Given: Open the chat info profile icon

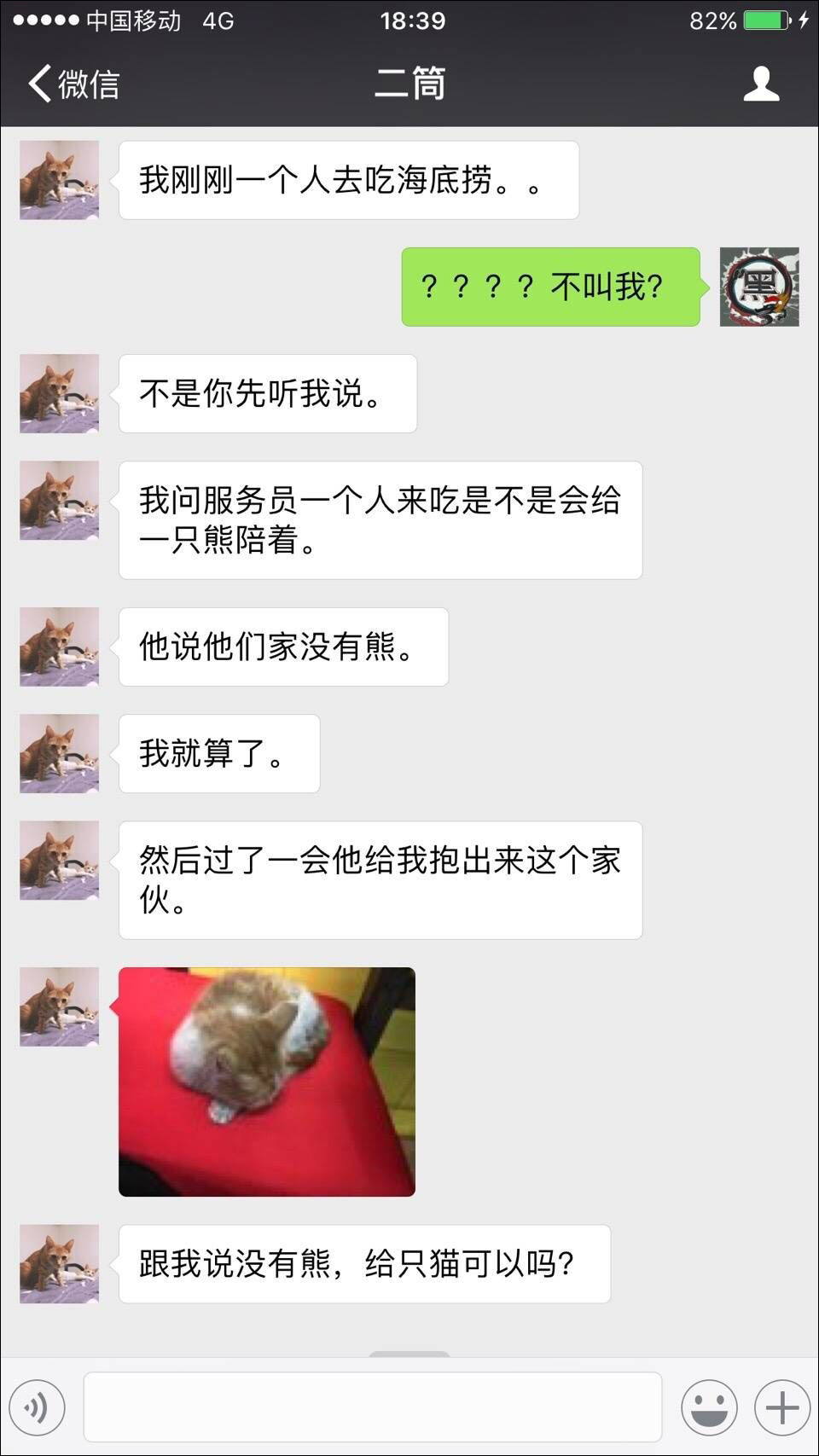Looking at the screenshot, I should point(760,84).
